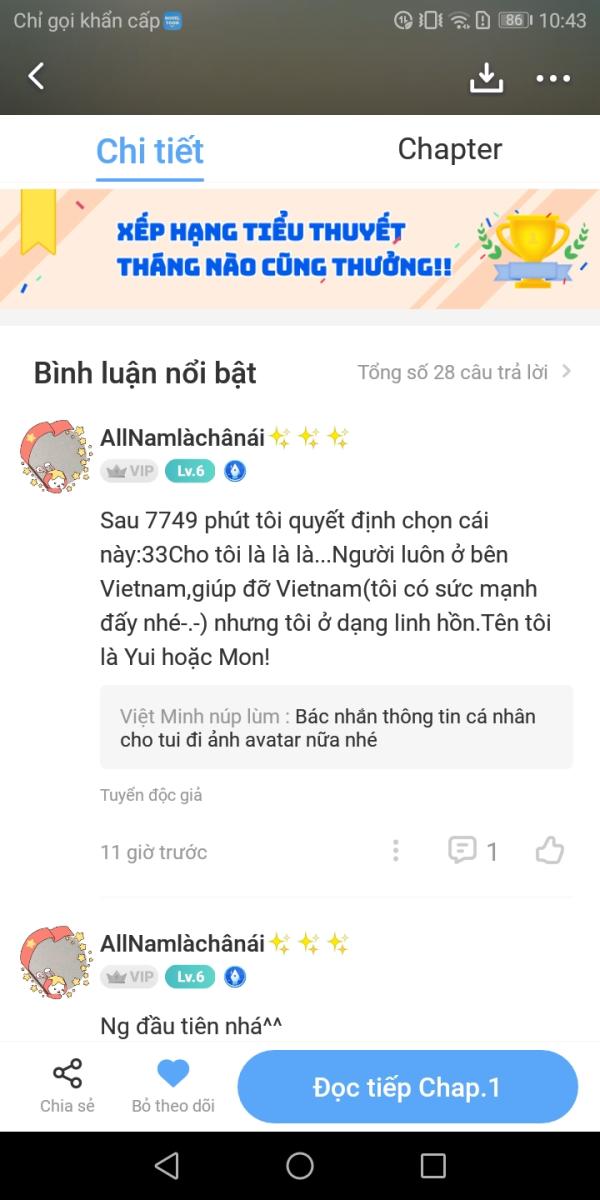Unfollow using Bỏ theo dõi heart
Viewport: 600px width, 1200px height.
(x=173, y=1086)
